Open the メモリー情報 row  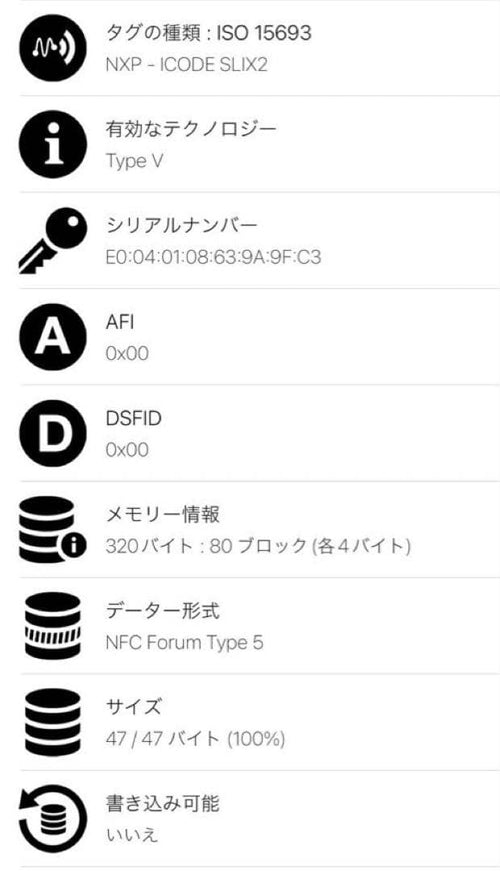(x=250, y=529)
